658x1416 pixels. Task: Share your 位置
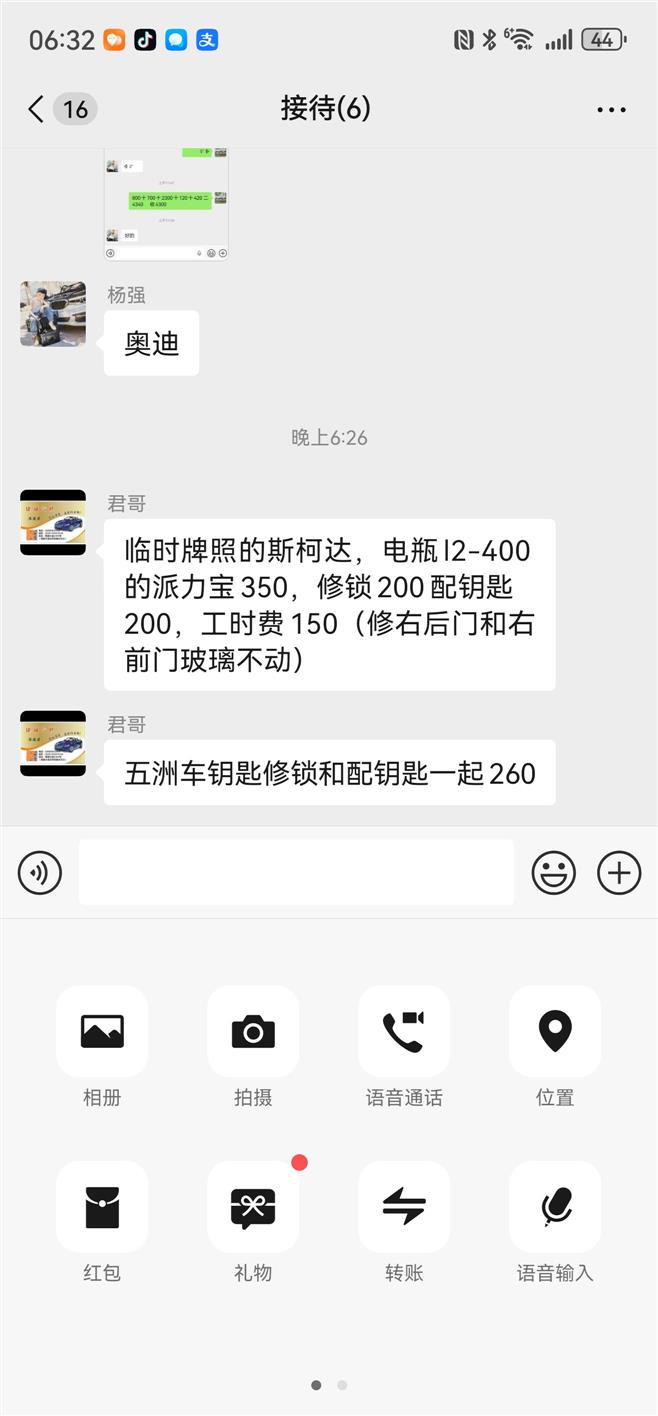point(555,1031)
